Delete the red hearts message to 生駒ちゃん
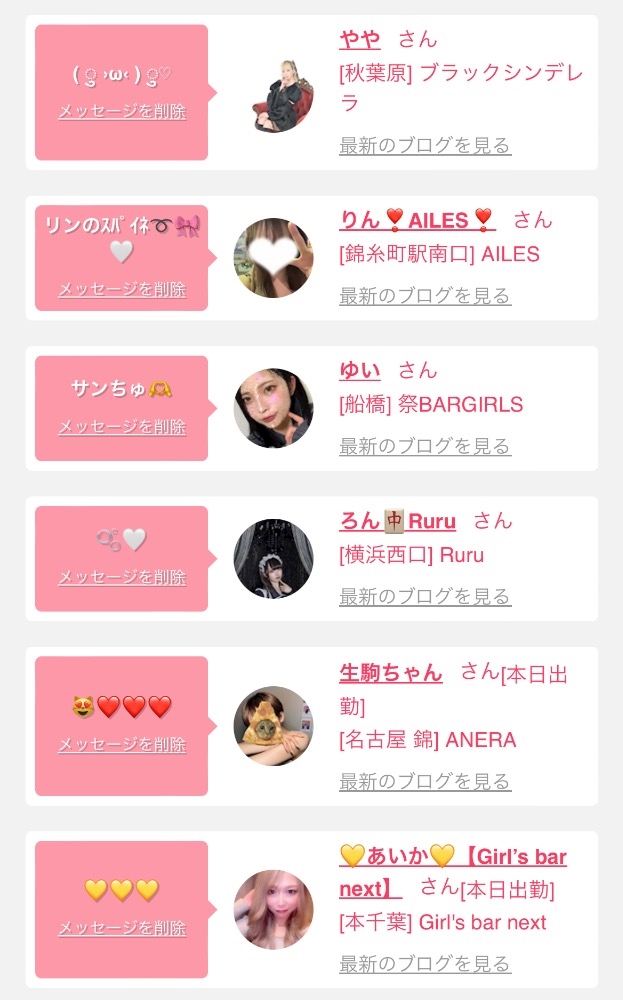Viewport: 623px width, 1000px height. [122, 744]
